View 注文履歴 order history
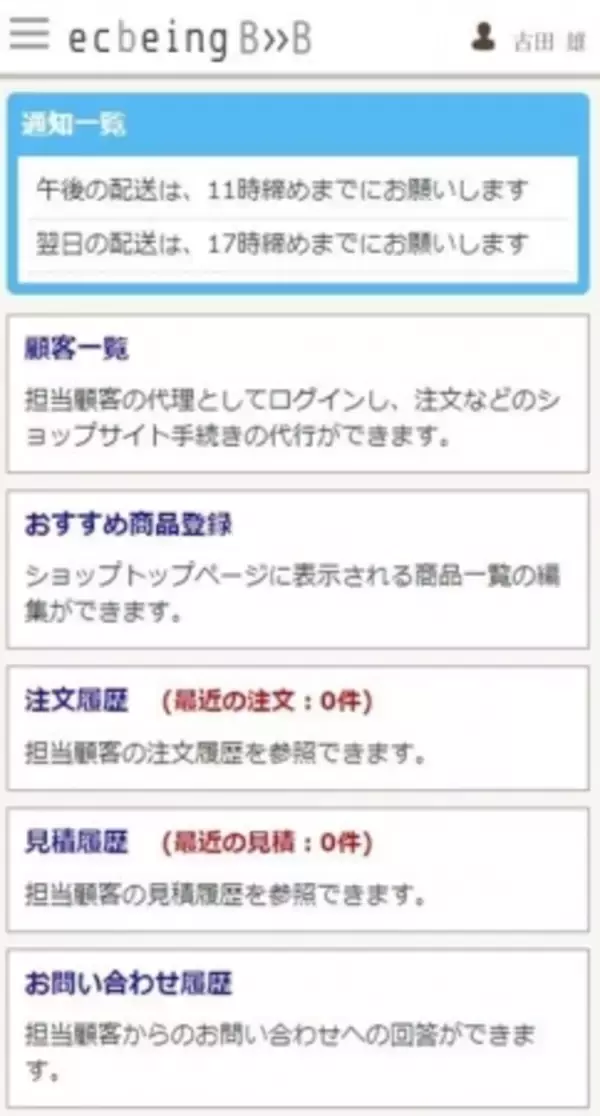600x1116 pixels. [298, 728]
